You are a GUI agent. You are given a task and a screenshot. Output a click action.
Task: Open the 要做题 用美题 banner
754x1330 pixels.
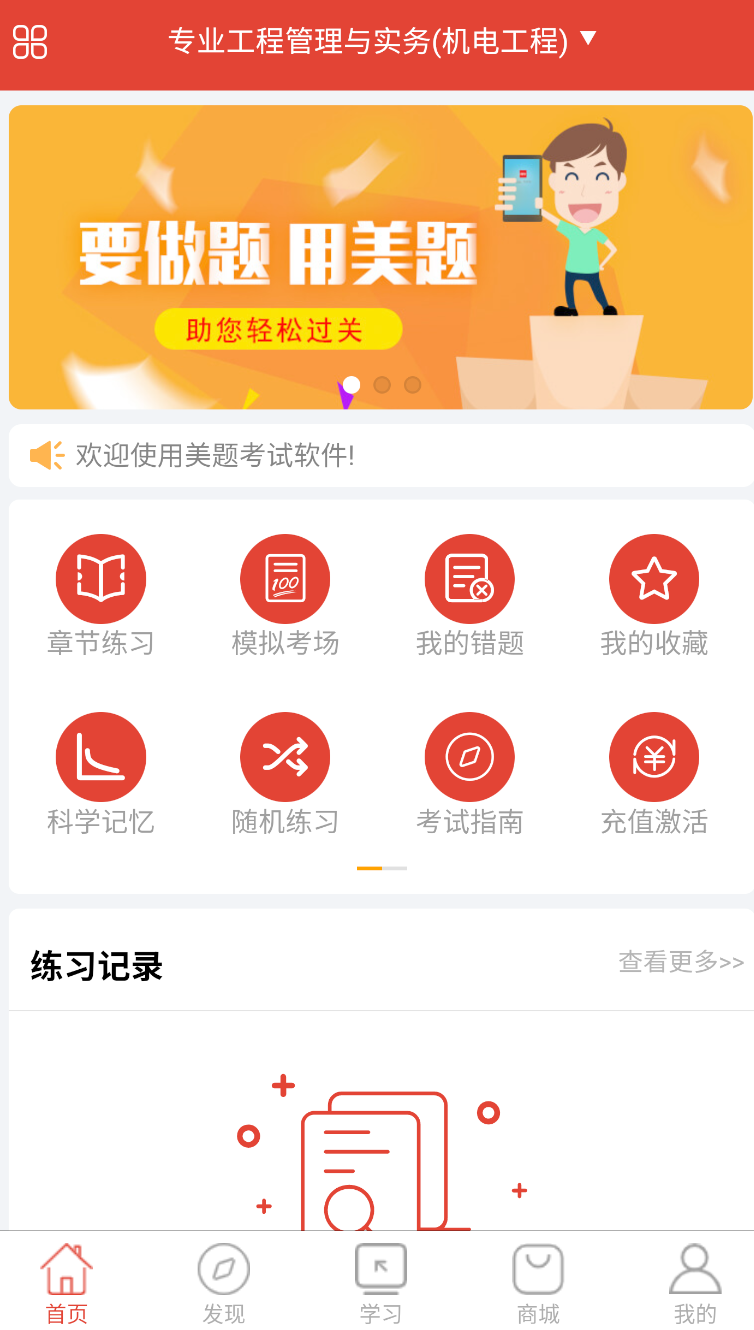click(x=380, y=257)
